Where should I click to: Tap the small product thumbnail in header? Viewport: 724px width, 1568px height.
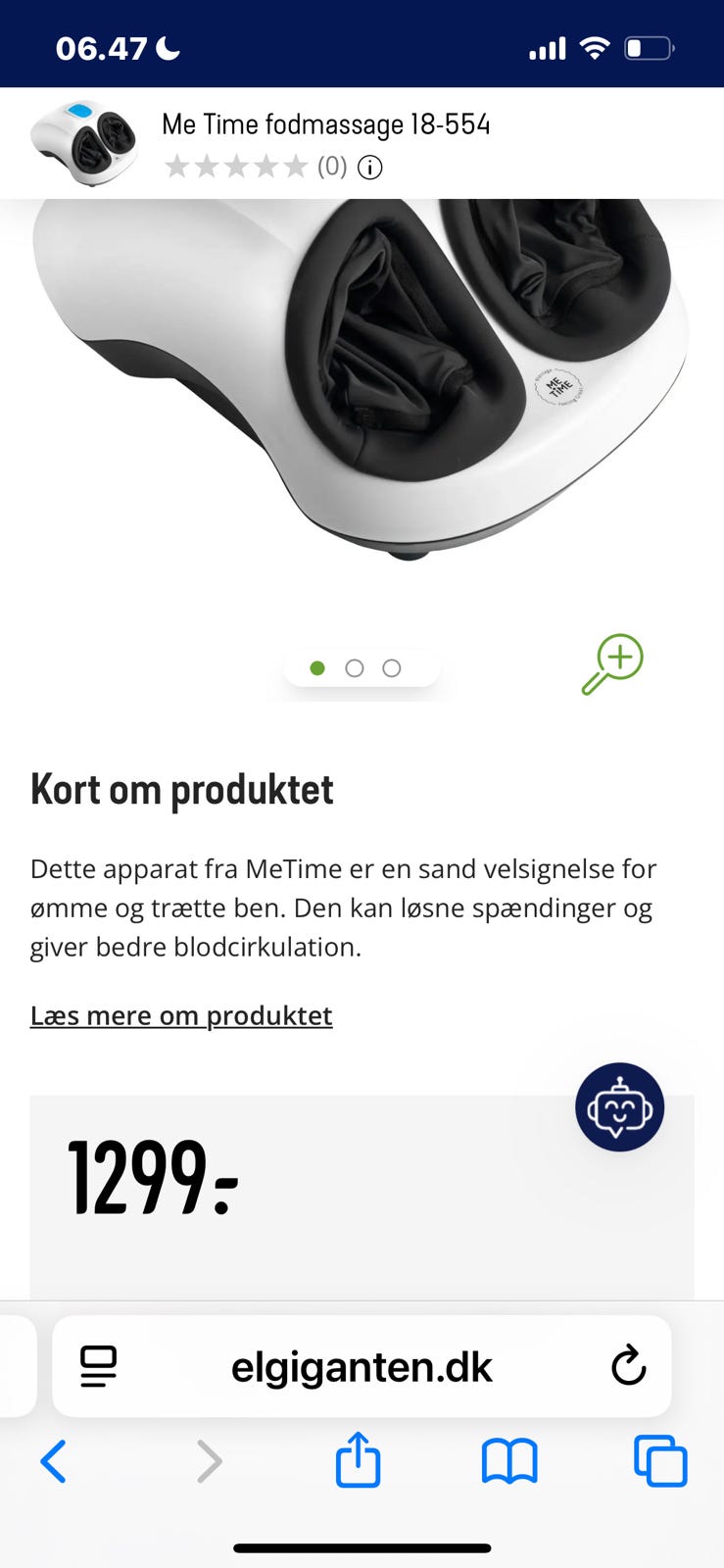(85, 143)
